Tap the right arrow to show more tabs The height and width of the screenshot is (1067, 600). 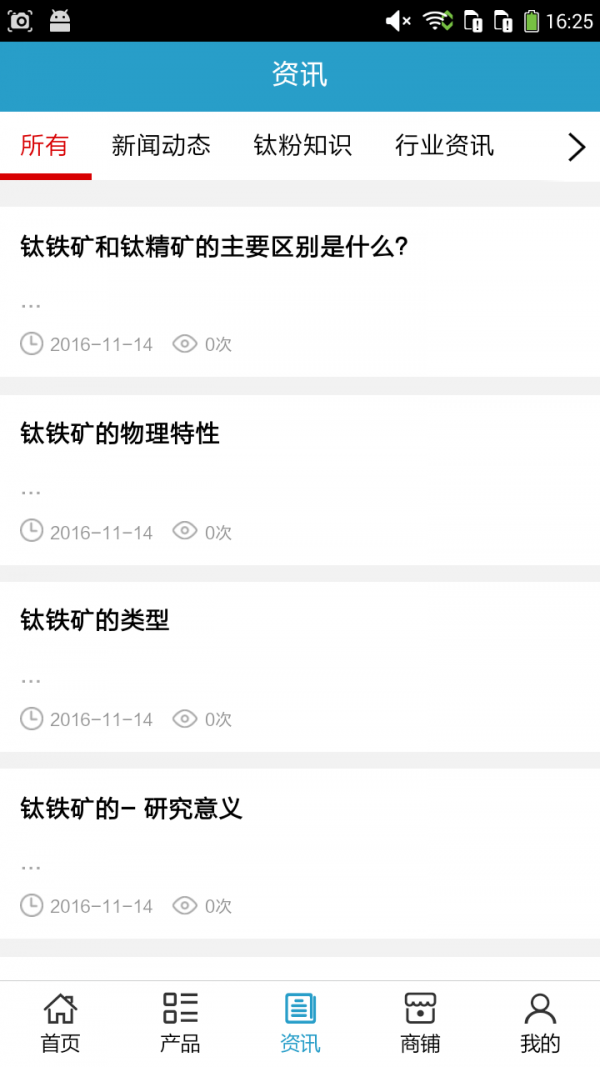click(x=576, y=147)
